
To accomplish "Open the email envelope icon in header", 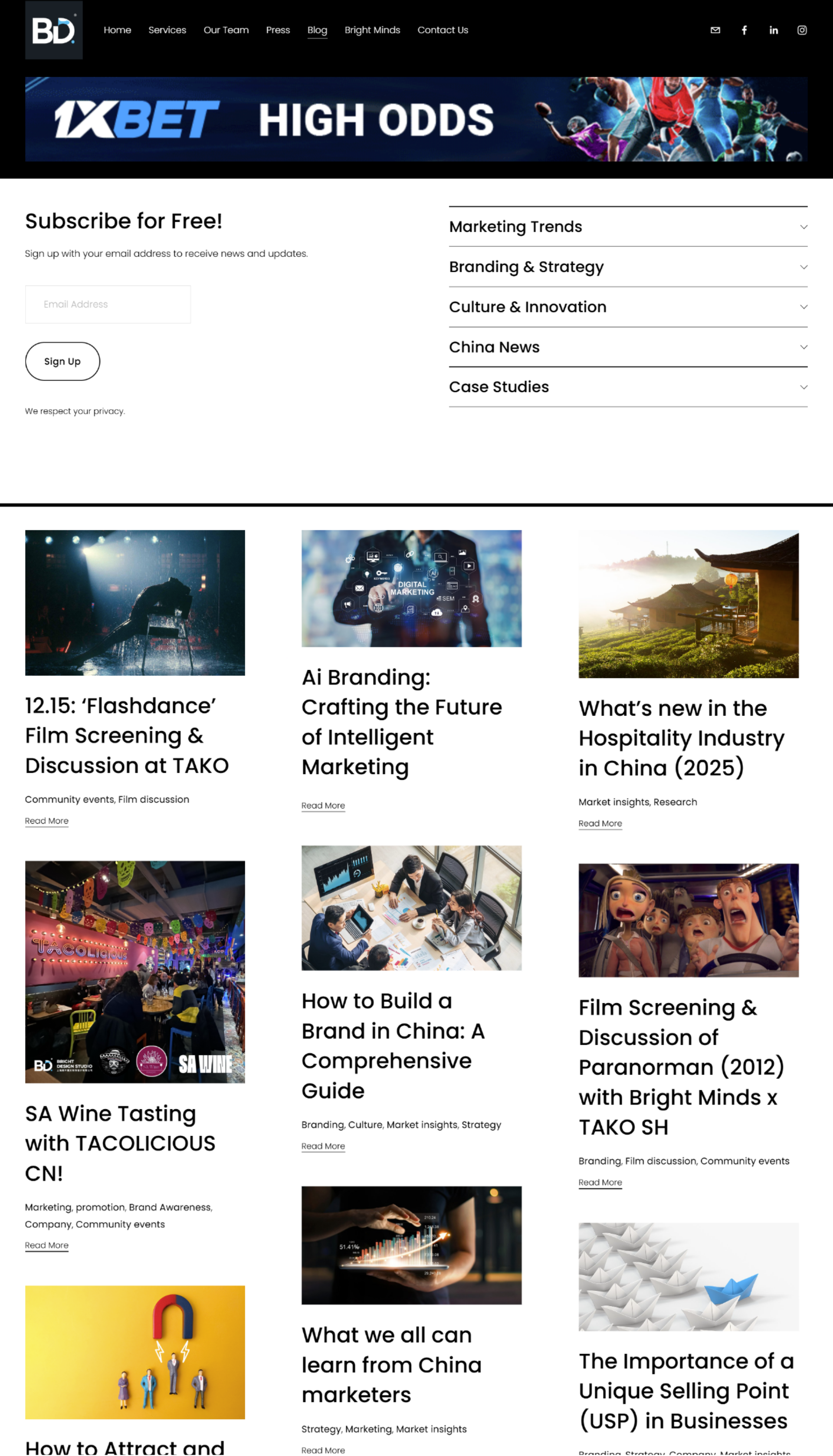I will click(x=715, y=30).
